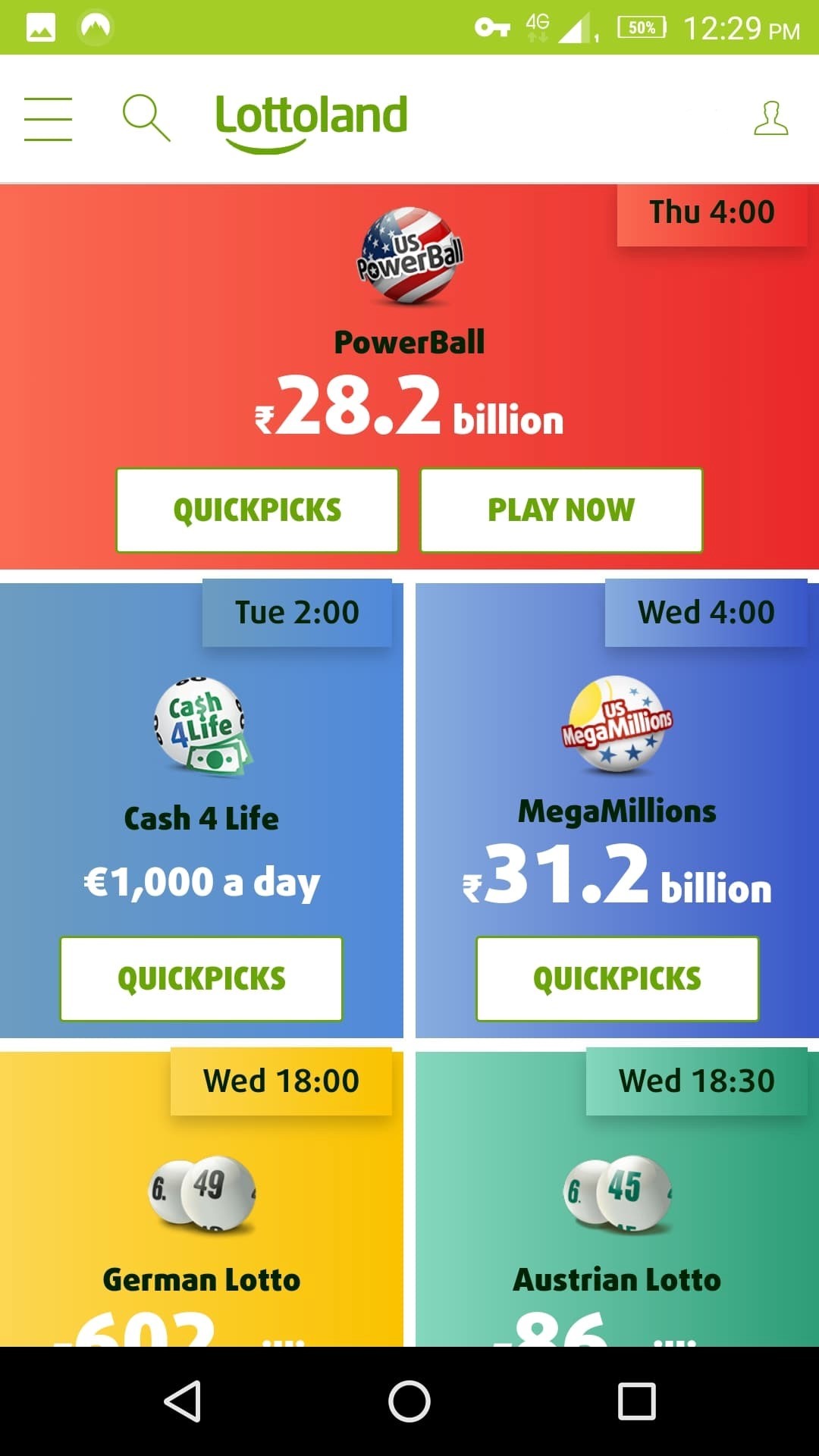
Task: Choose QUICKPICKS for PowerBall
Action: [257, 510]
